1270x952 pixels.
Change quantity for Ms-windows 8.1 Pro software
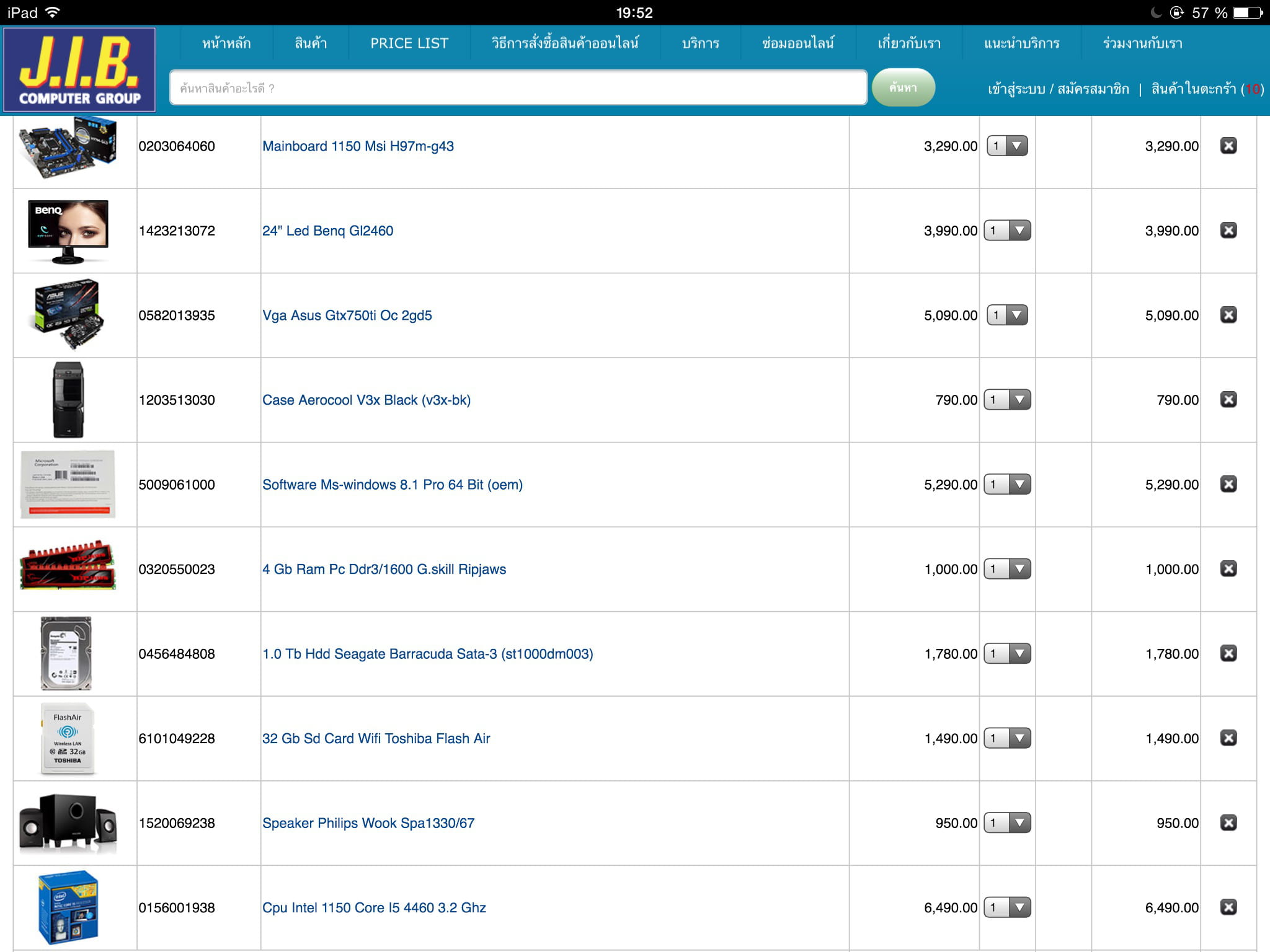coord(1007,485)
